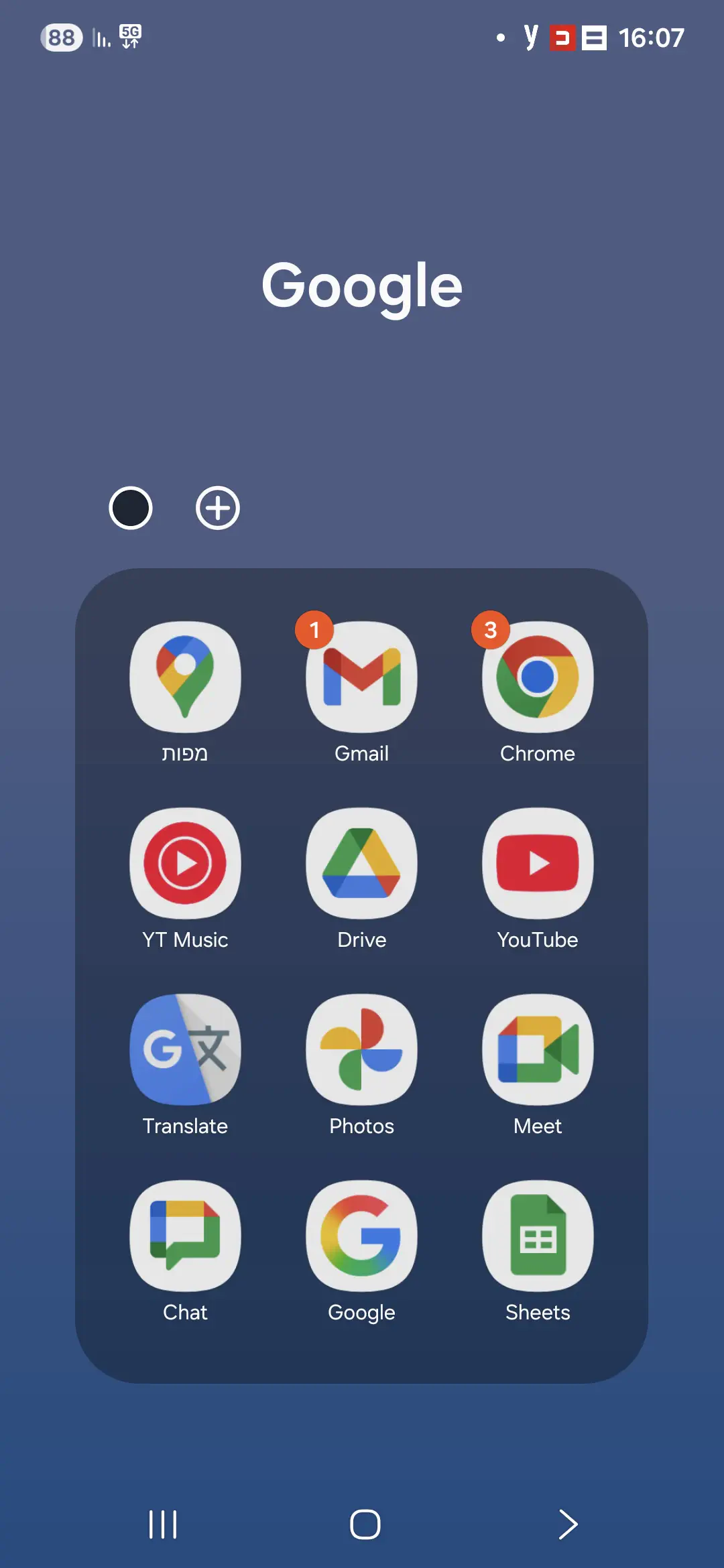The height and width of the screenshot is (1568, 724).
Task: Start the Google Meet app
Action: (538, 1049)
